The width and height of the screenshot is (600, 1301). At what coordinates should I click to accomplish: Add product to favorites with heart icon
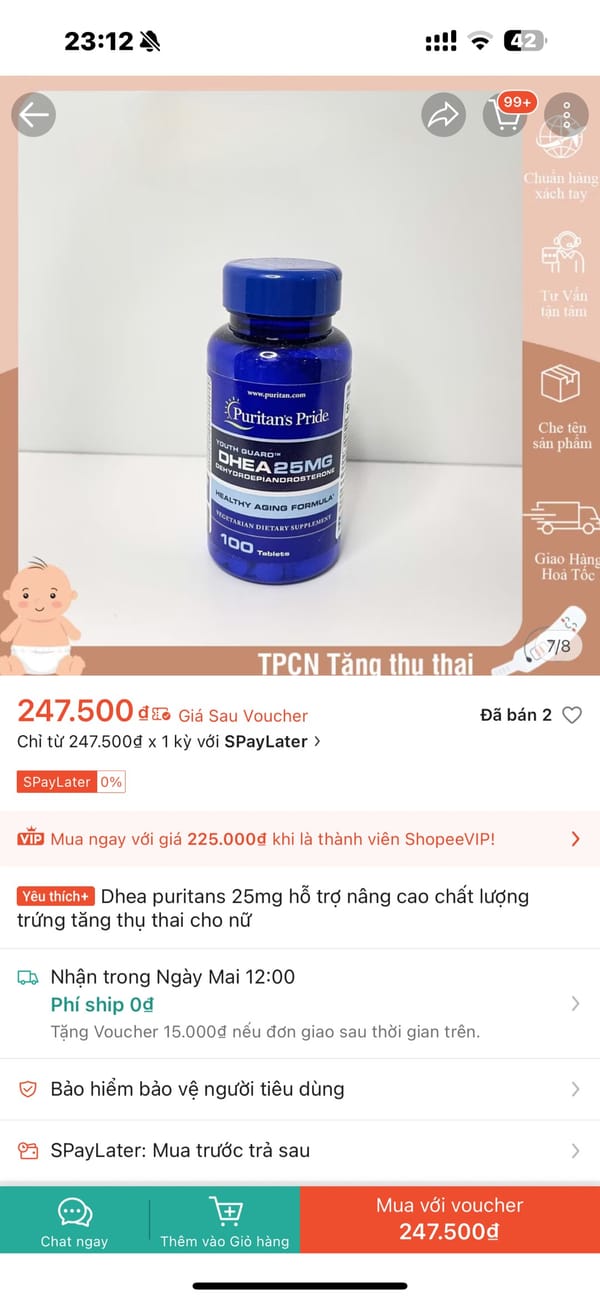click(x=572, y=715)
